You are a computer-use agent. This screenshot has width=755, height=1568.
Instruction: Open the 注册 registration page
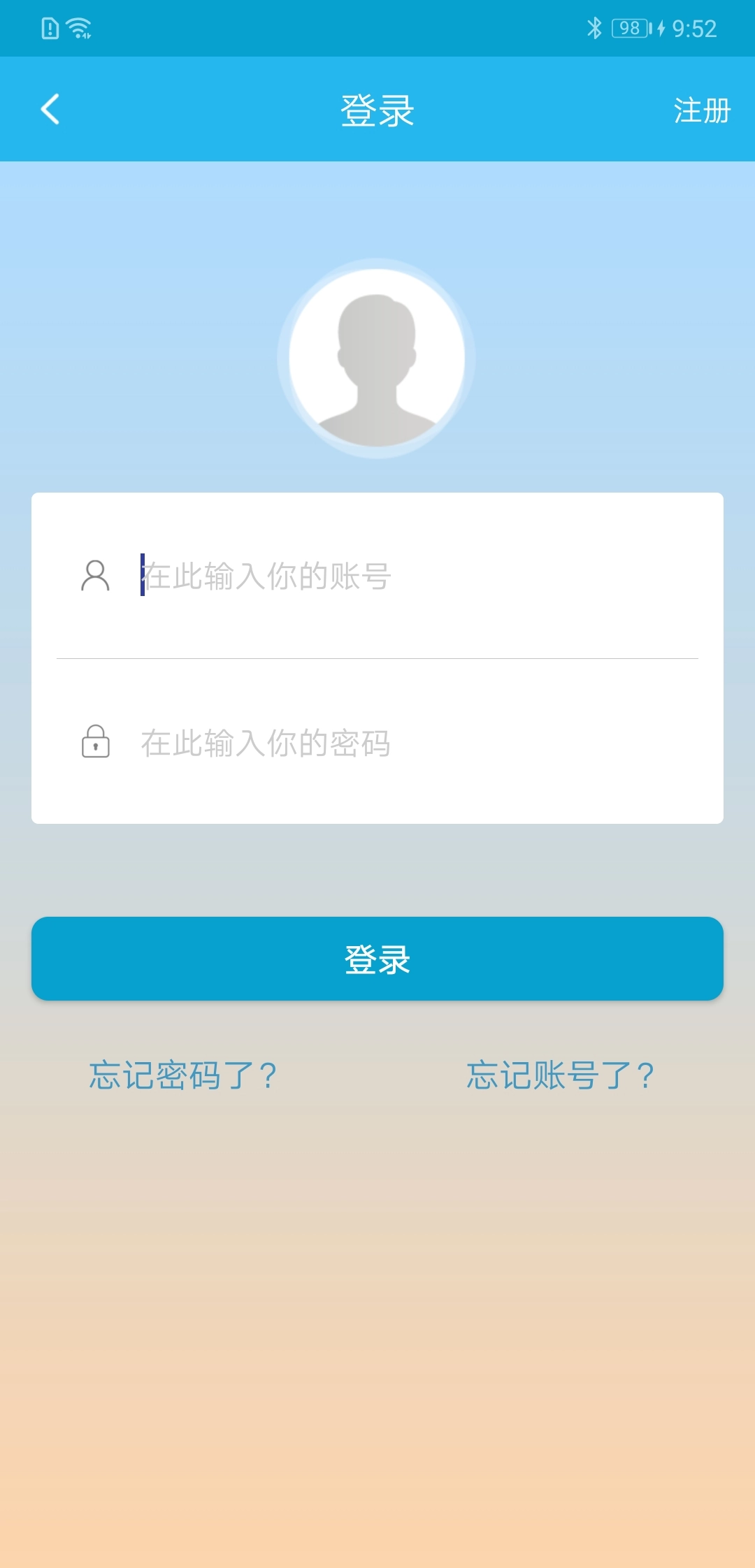tap(702, 110)
